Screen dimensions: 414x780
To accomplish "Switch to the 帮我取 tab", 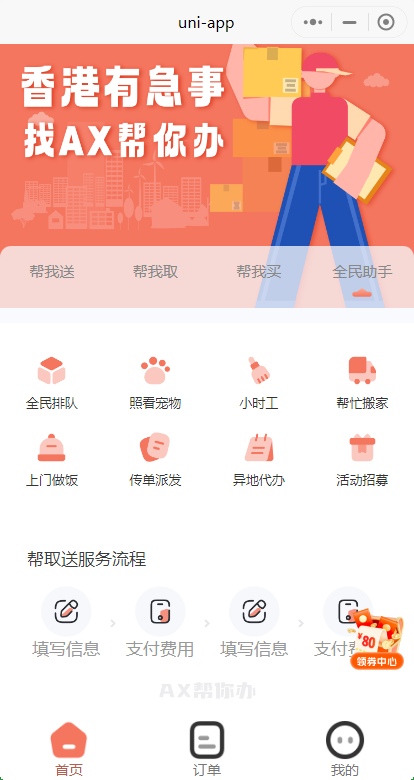I will tap(155, 272).
